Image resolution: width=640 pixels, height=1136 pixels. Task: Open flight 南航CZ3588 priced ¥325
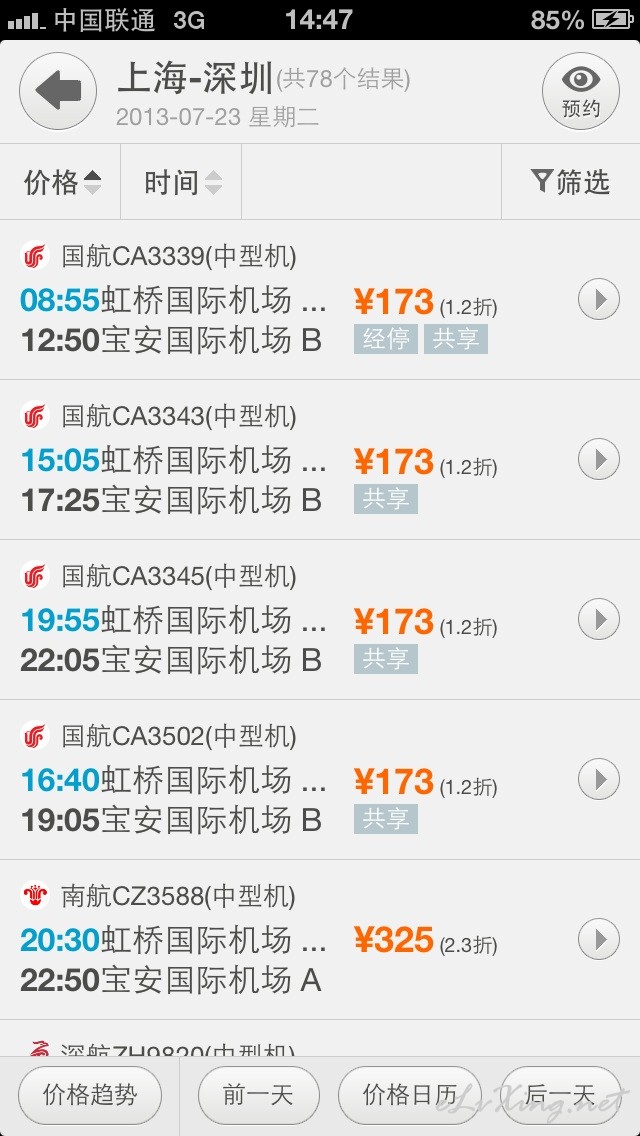tap(320, 940)
